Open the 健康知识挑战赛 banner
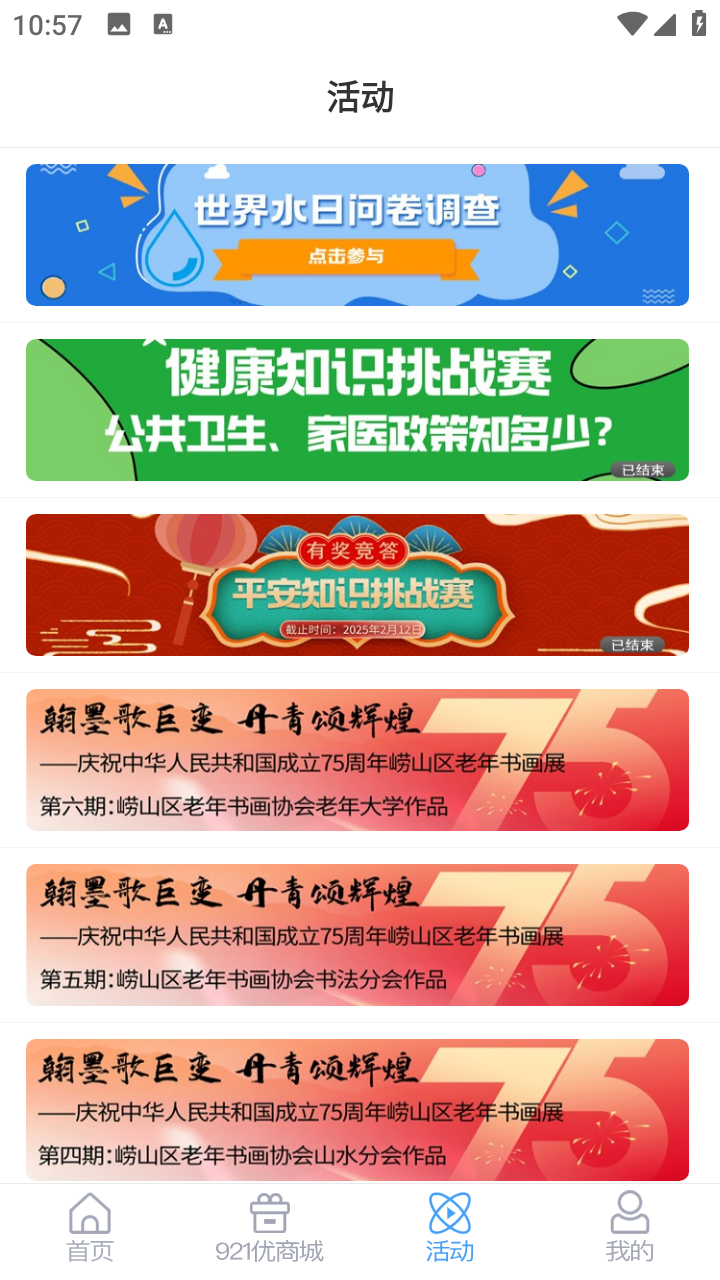The image size is (720, 1280). (357, 410)
